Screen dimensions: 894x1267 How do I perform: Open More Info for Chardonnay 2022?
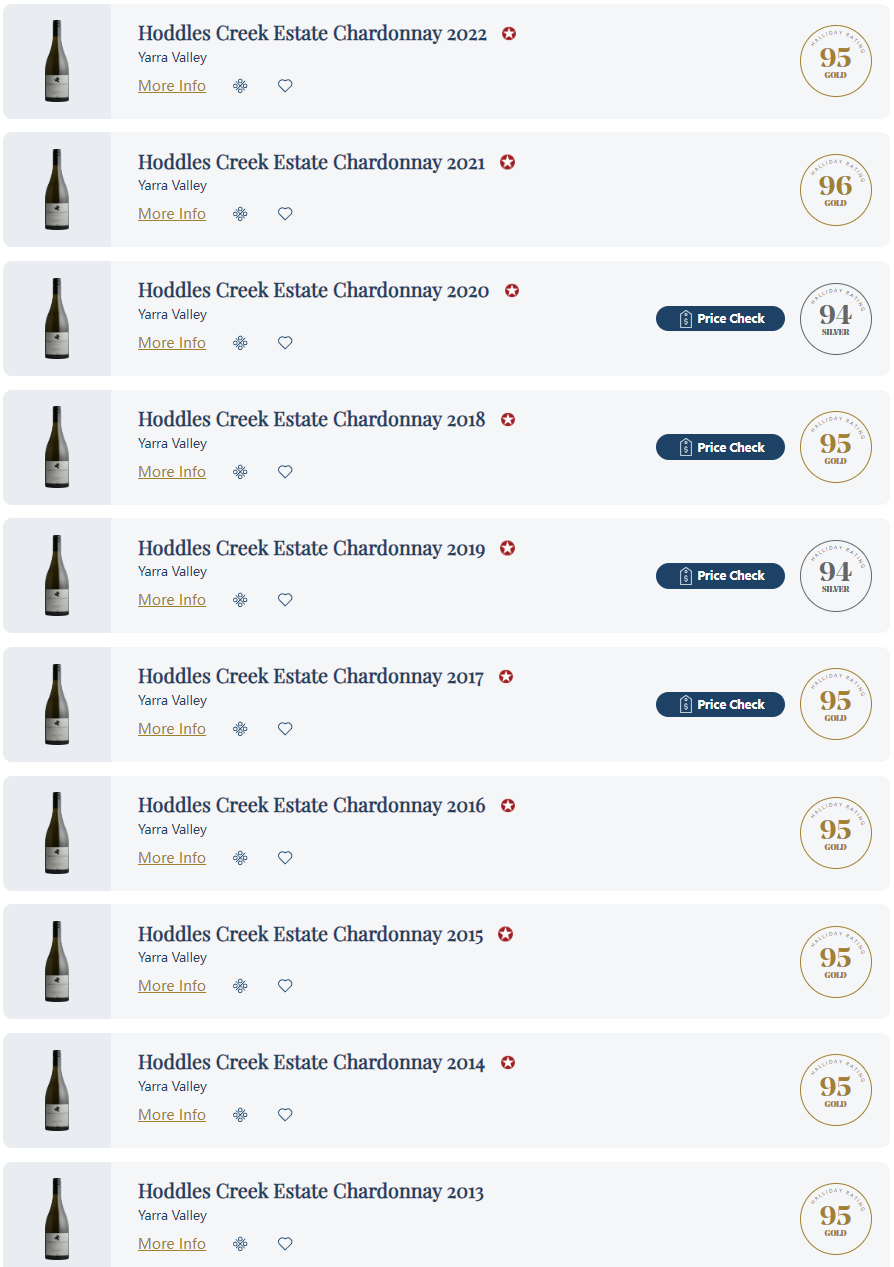[172, 86]
